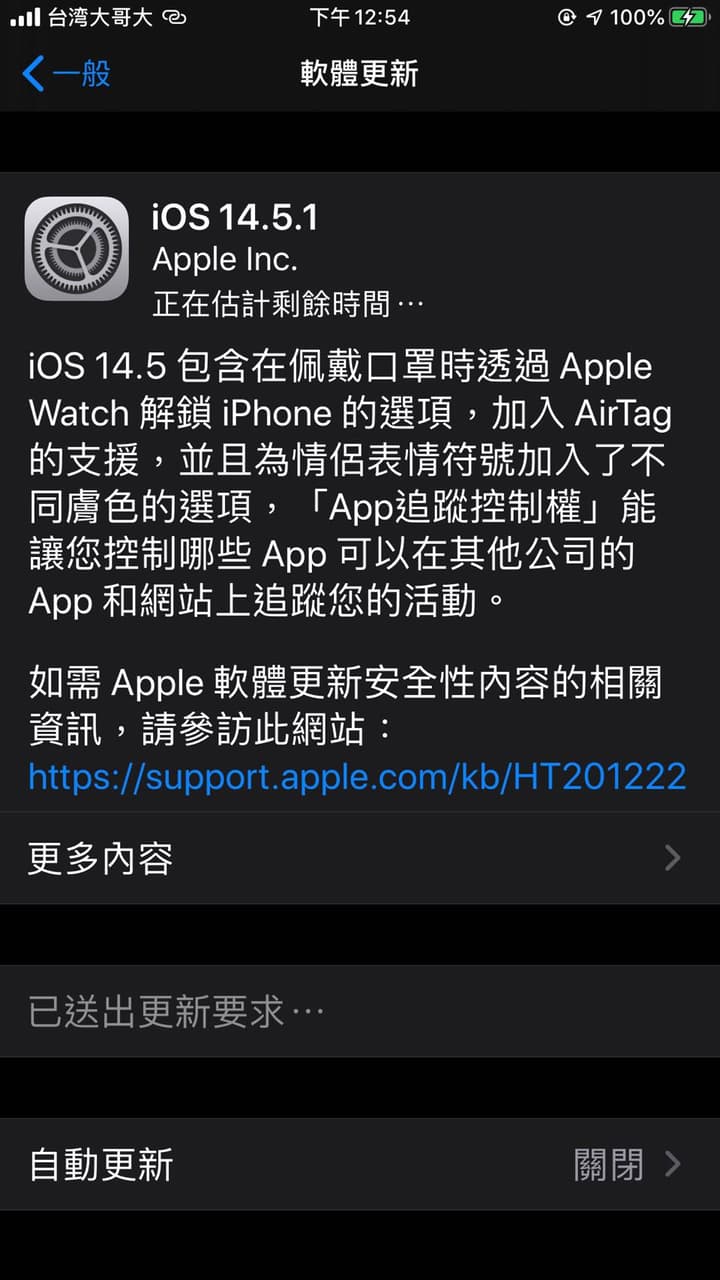This screenshot has width=720, height=1280.
Task: Tap the 下午 12:54 time display
Action: tap(359, 16)
